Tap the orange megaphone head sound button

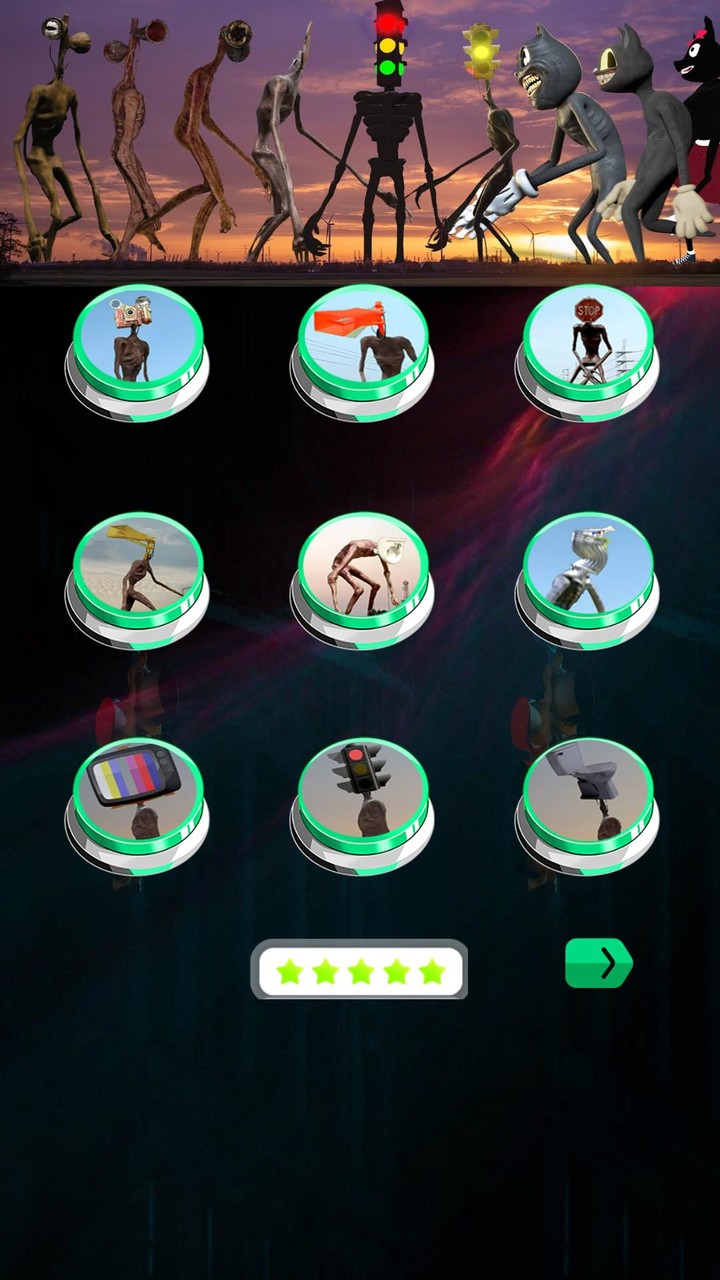362,352
